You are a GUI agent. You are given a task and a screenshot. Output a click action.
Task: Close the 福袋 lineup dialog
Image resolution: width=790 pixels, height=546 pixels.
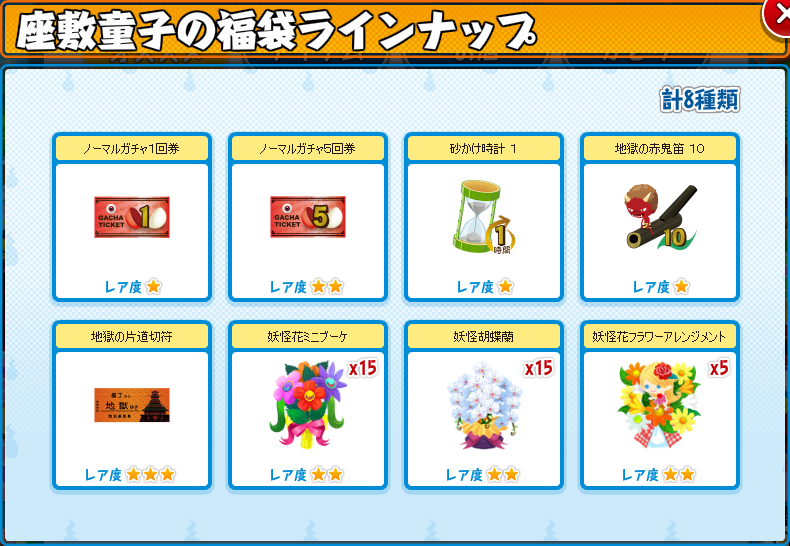777,15
